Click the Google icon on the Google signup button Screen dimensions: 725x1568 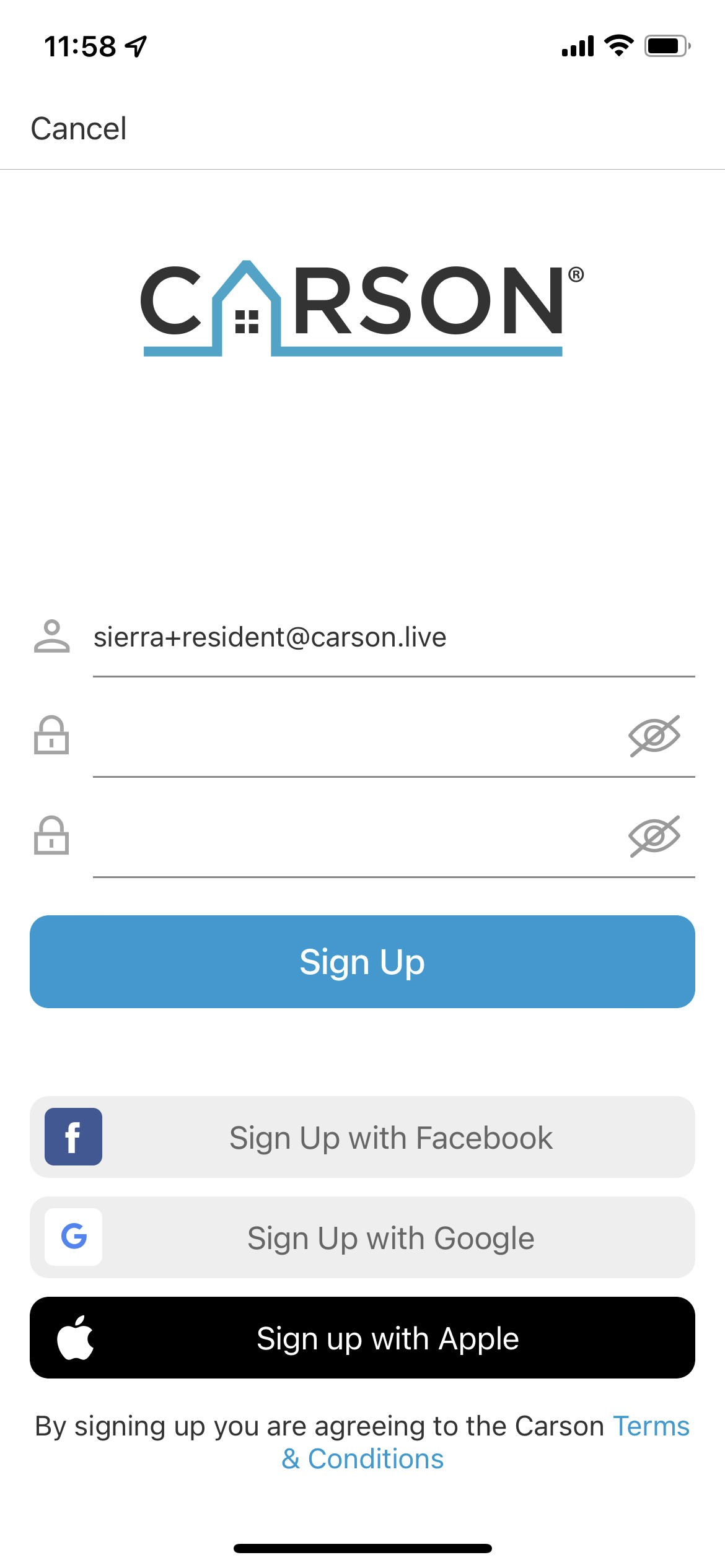pyautogui.click(x=73, y=1237)
